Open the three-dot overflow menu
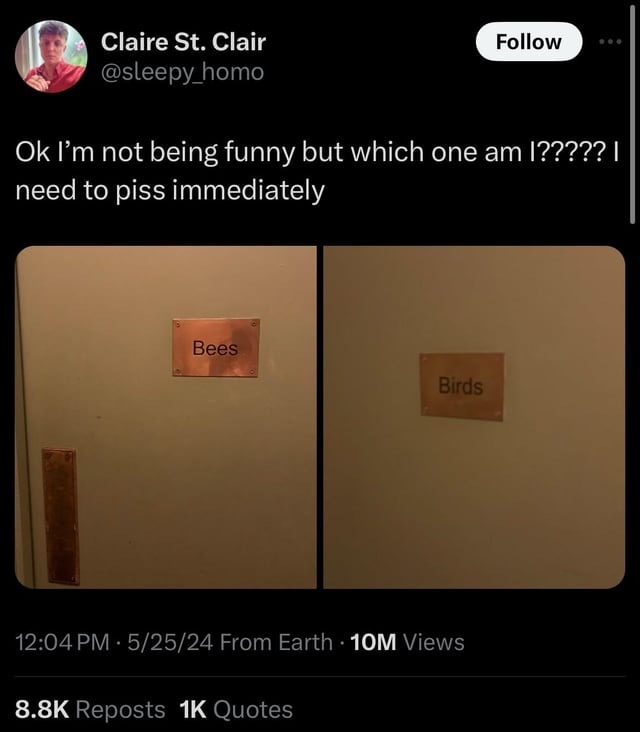 coord(609,42)
